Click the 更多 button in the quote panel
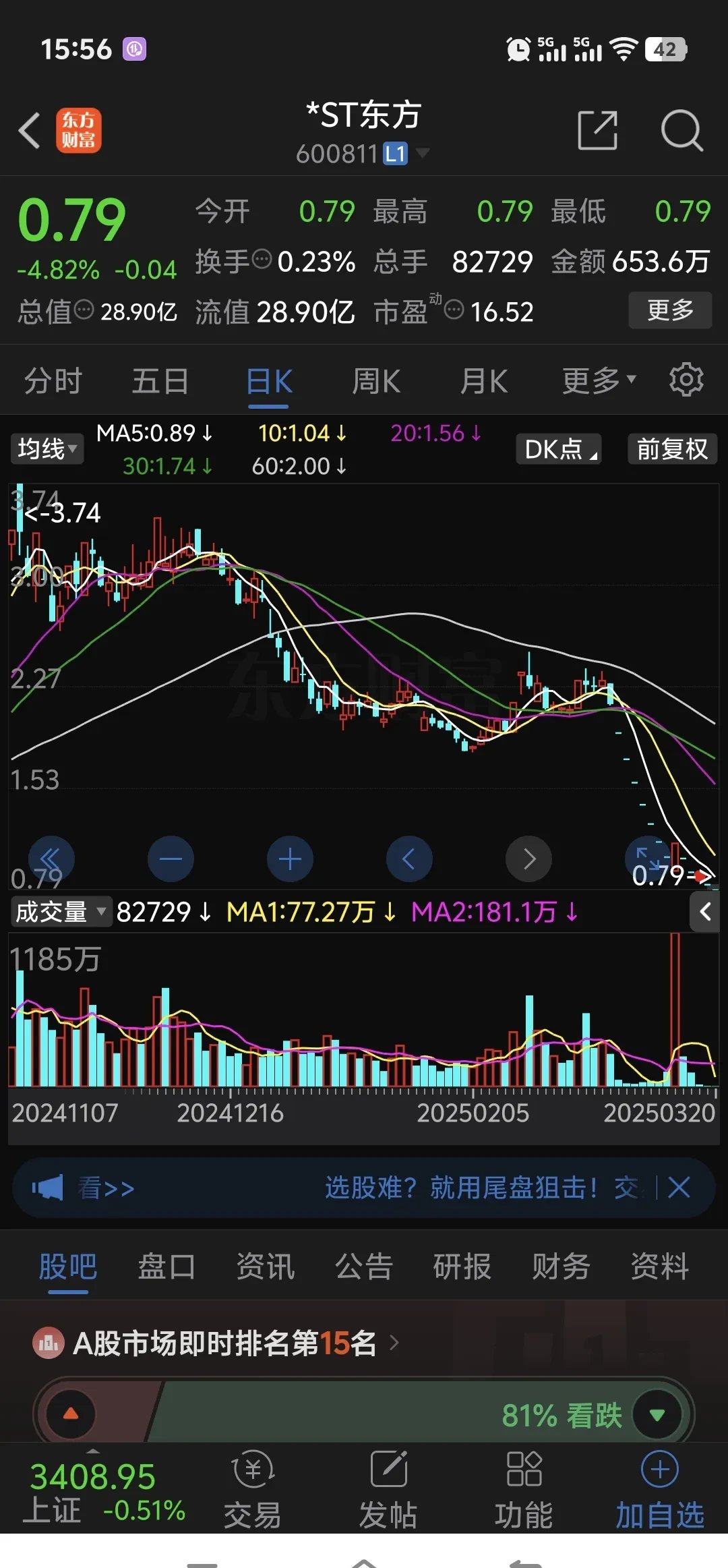This screenshot has width=728, height=1568. point(670,310)
